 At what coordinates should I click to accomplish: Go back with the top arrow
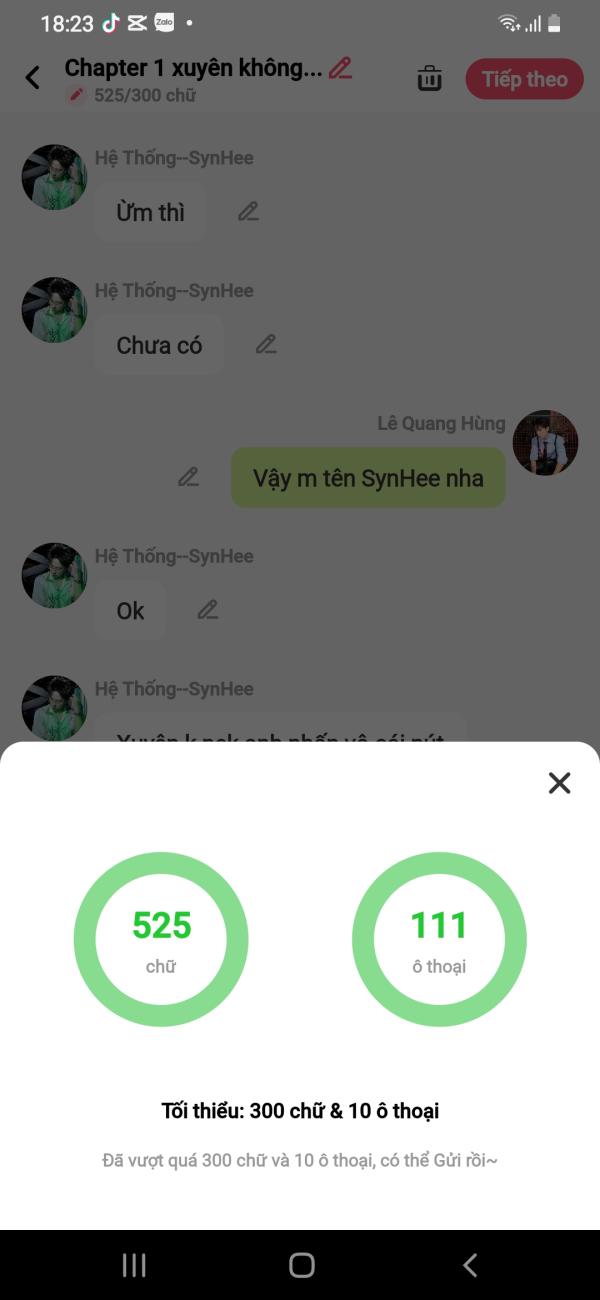point(33,77)
